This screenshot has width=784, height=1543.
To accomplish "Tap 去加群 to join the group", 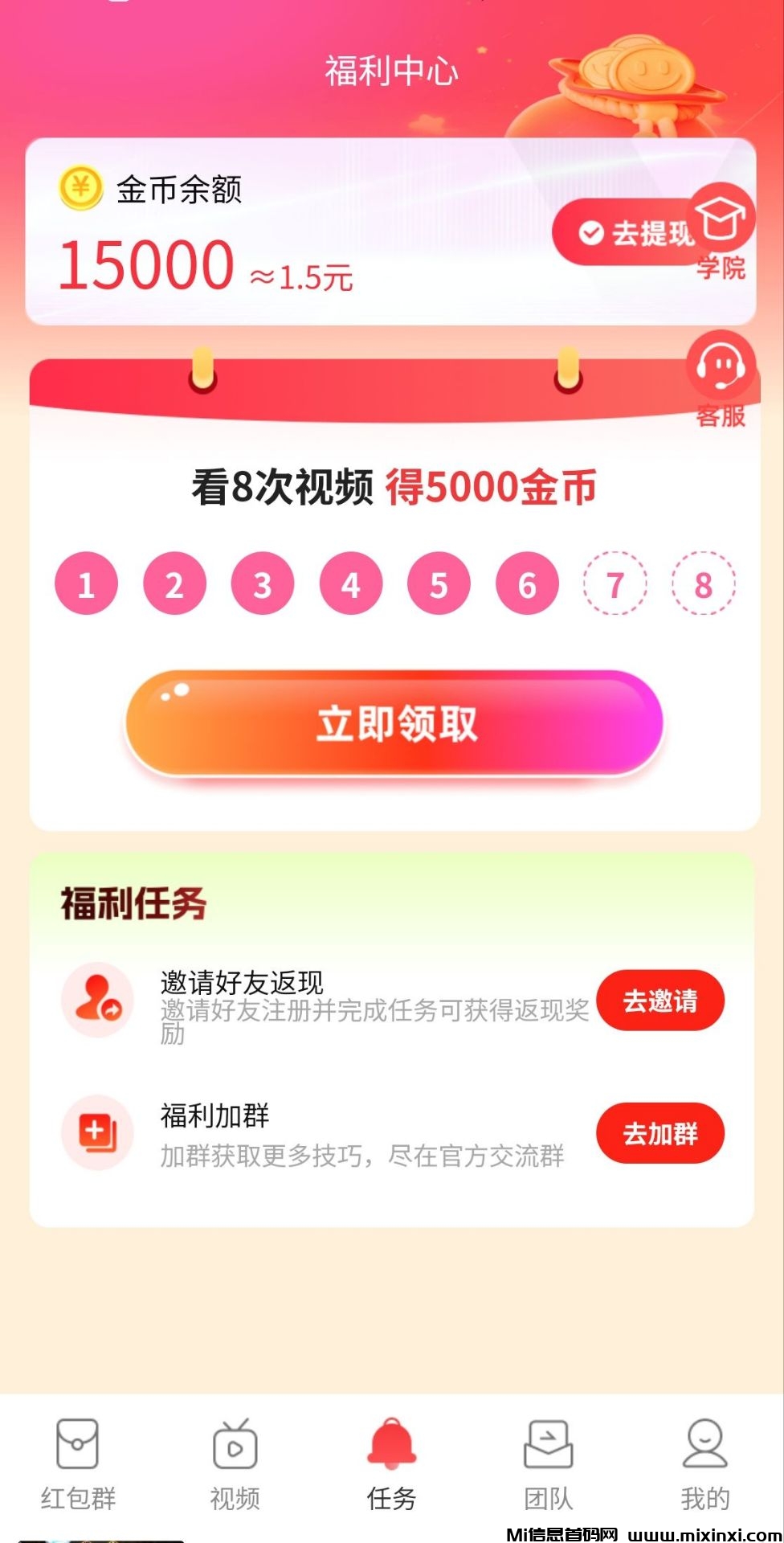I will [x=659, y=1133].
